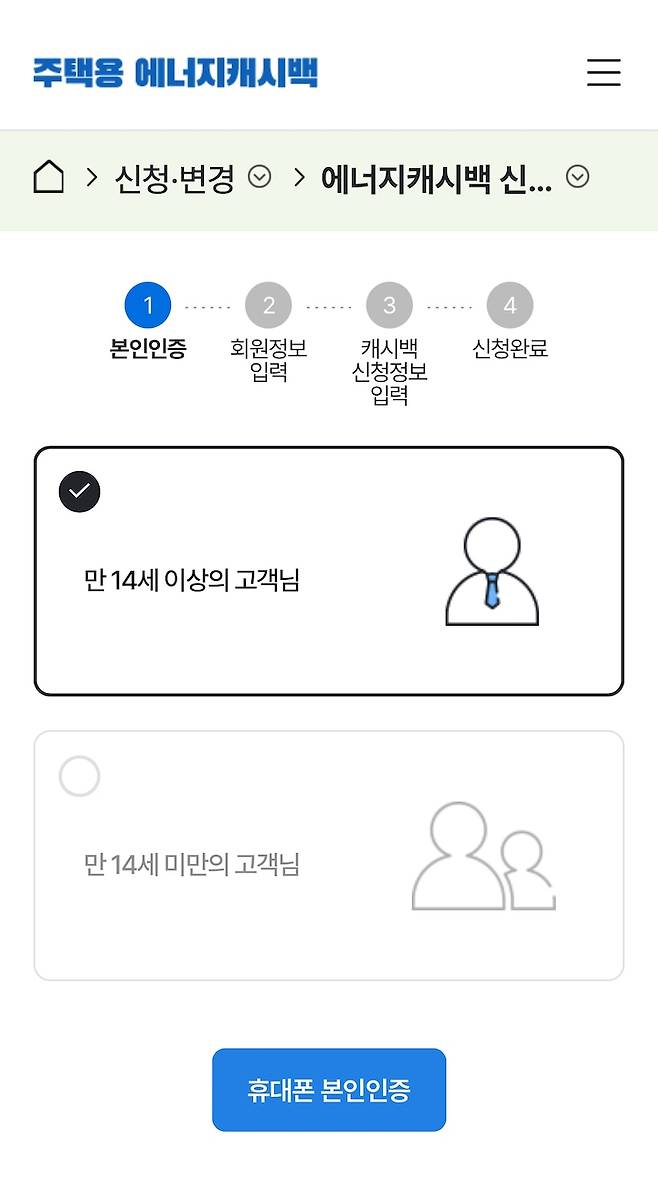
Task: Select 만 14세 이상의 고객님 option
Action: (x=328, y=571)
